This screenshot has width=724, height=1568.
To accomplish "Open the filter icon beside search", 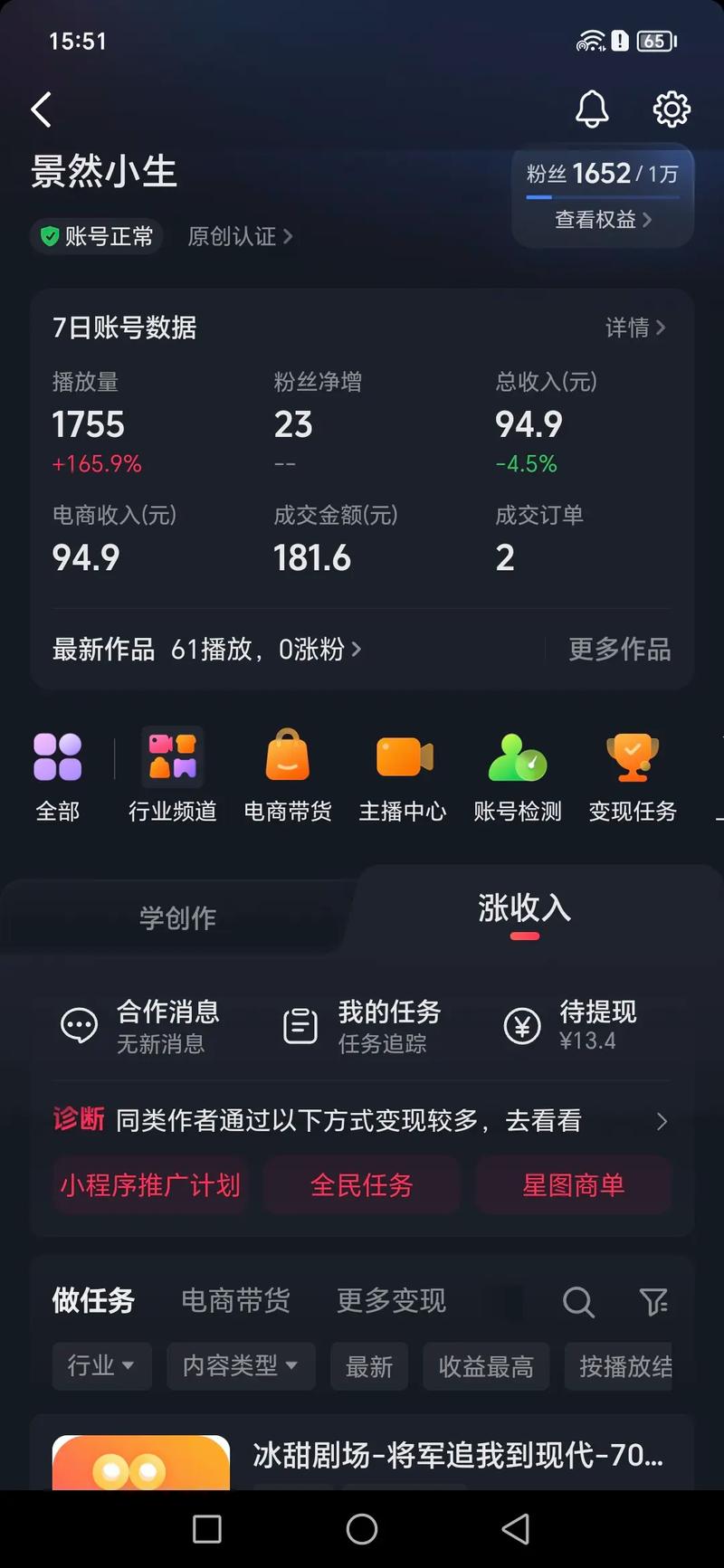I will coord(655,1302).
